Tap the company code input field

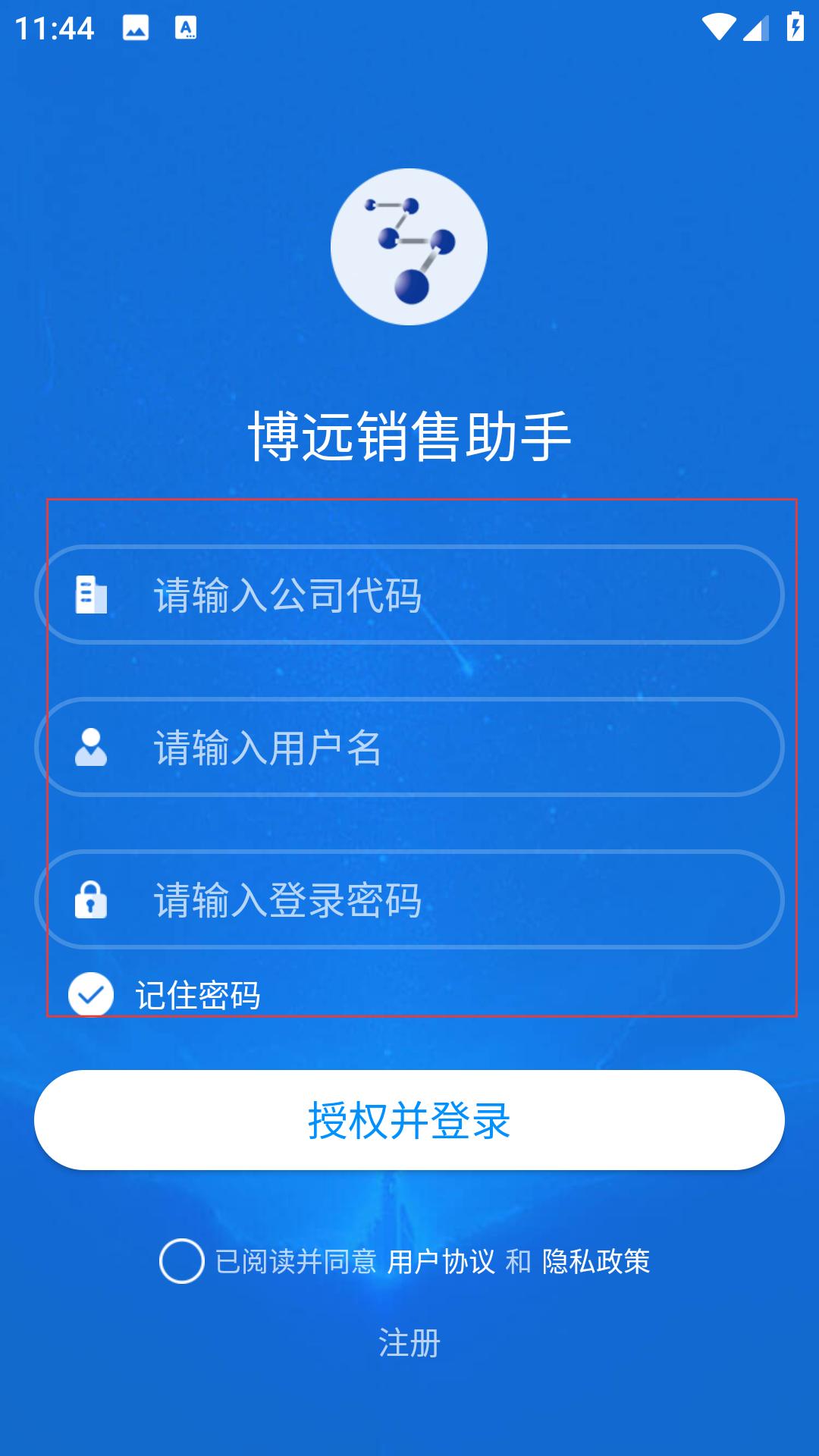coord(409,595)
